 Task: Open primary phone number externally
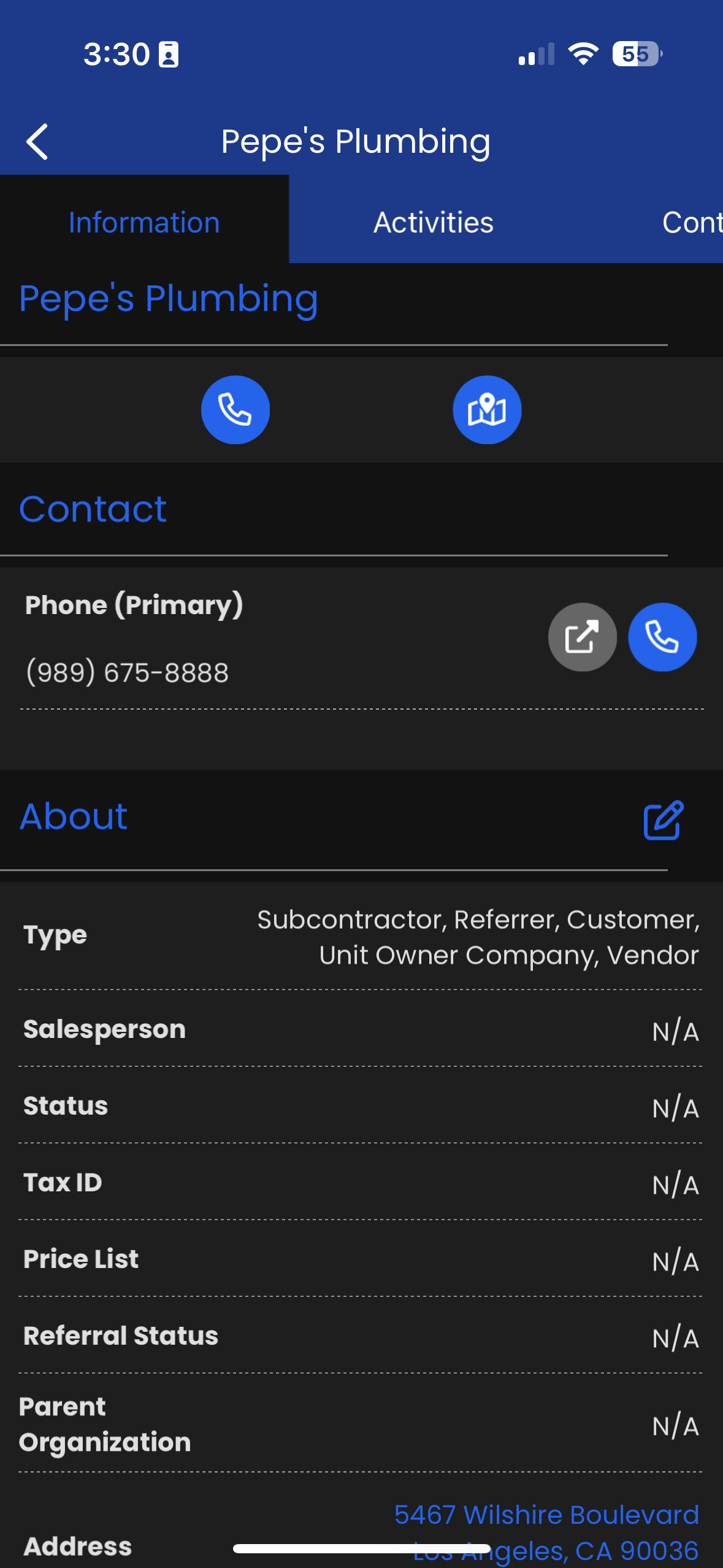click(582, 637)
